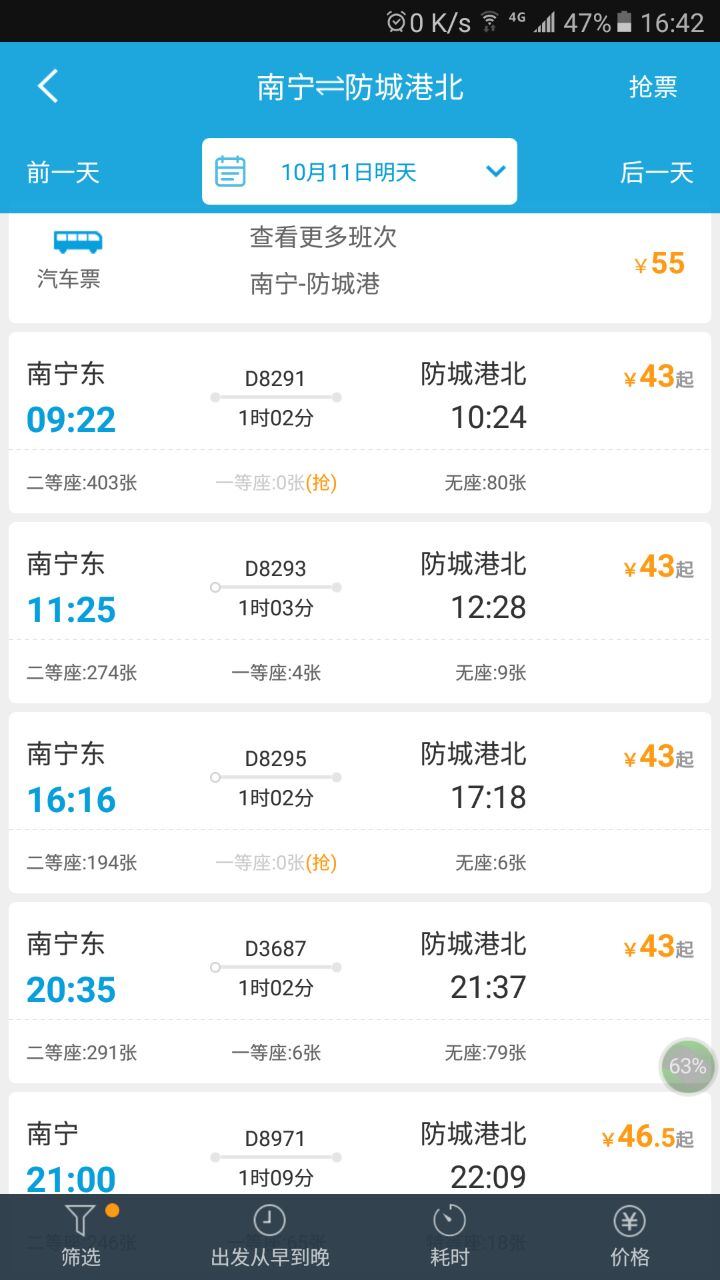Select train D8291 departing at 09:22
720x1280 pixels.
point(359,422)
